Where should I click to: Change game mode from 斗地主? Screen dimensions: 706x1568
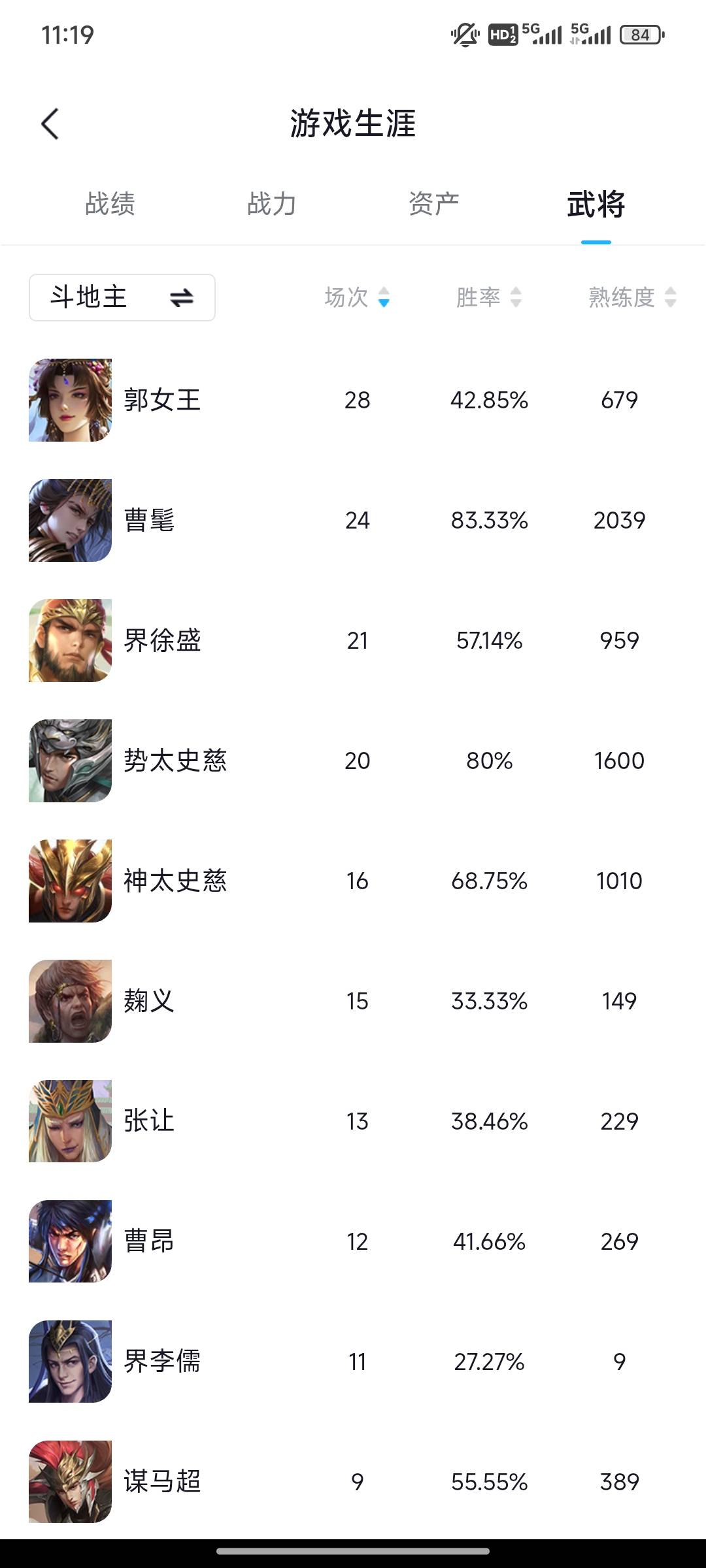click(122, 297)
